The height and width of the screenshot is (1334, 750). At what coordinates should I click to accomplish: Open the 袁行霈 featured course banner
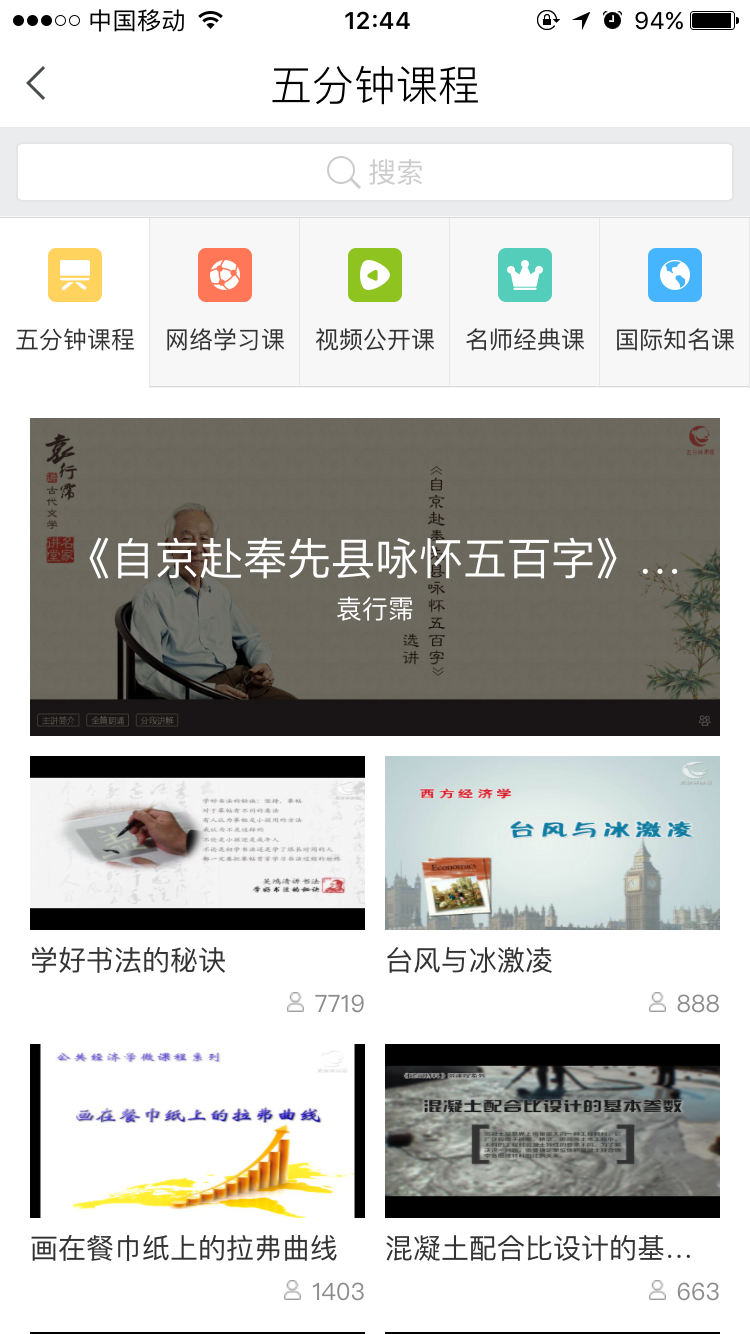click(375, 576)
